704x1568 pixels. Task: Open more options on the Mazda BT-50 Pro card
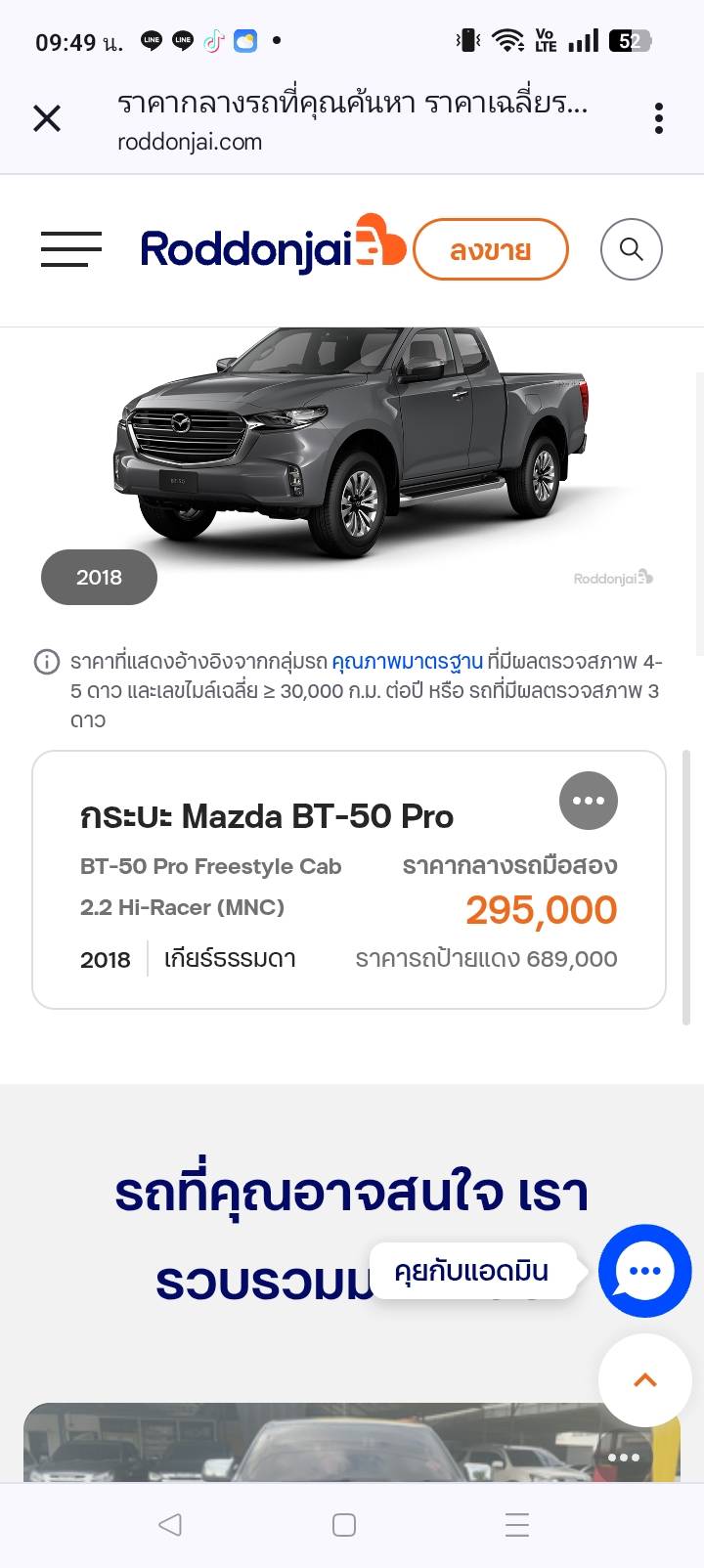pyautogui.click(x=588, y=801)
